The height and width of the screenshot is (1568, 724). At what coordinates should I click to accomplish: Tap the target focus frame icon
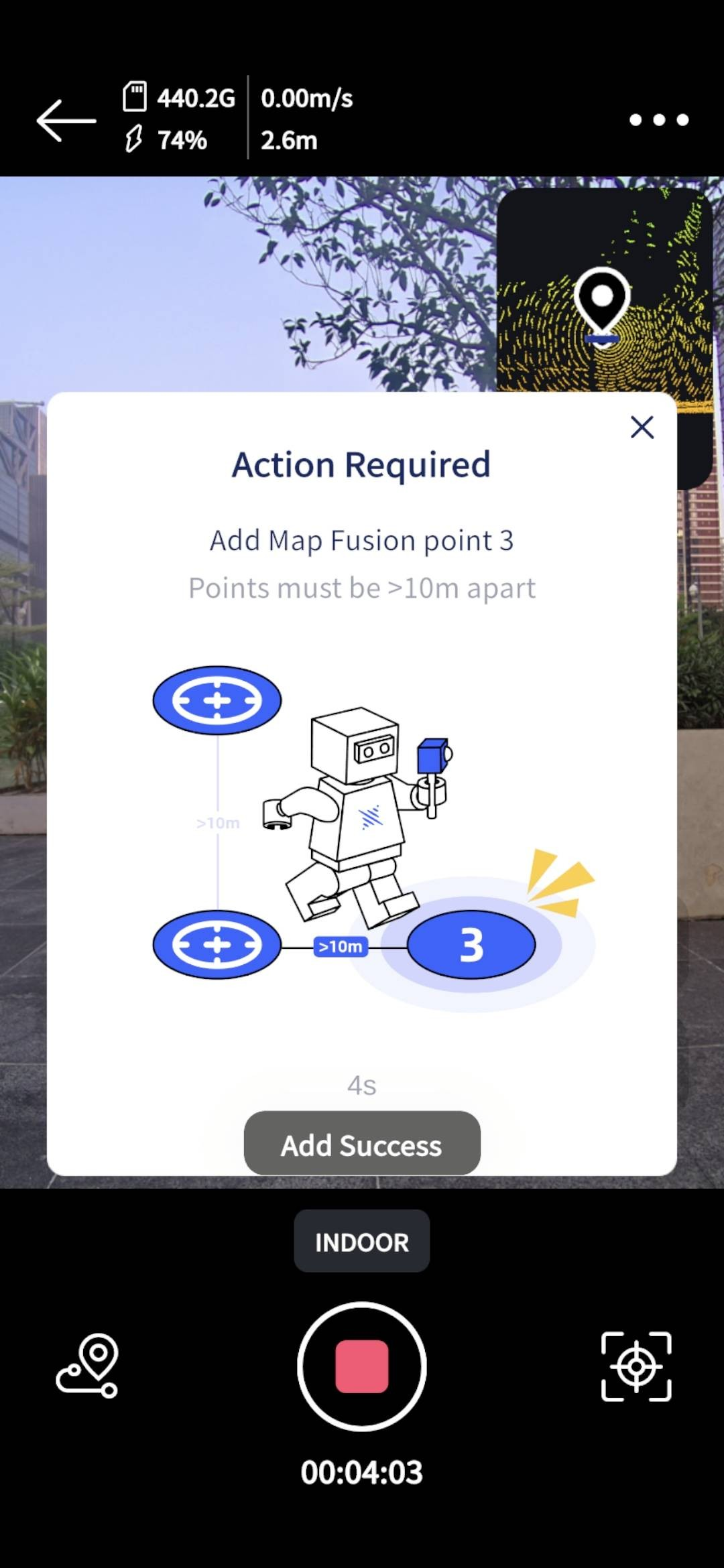636,1366
